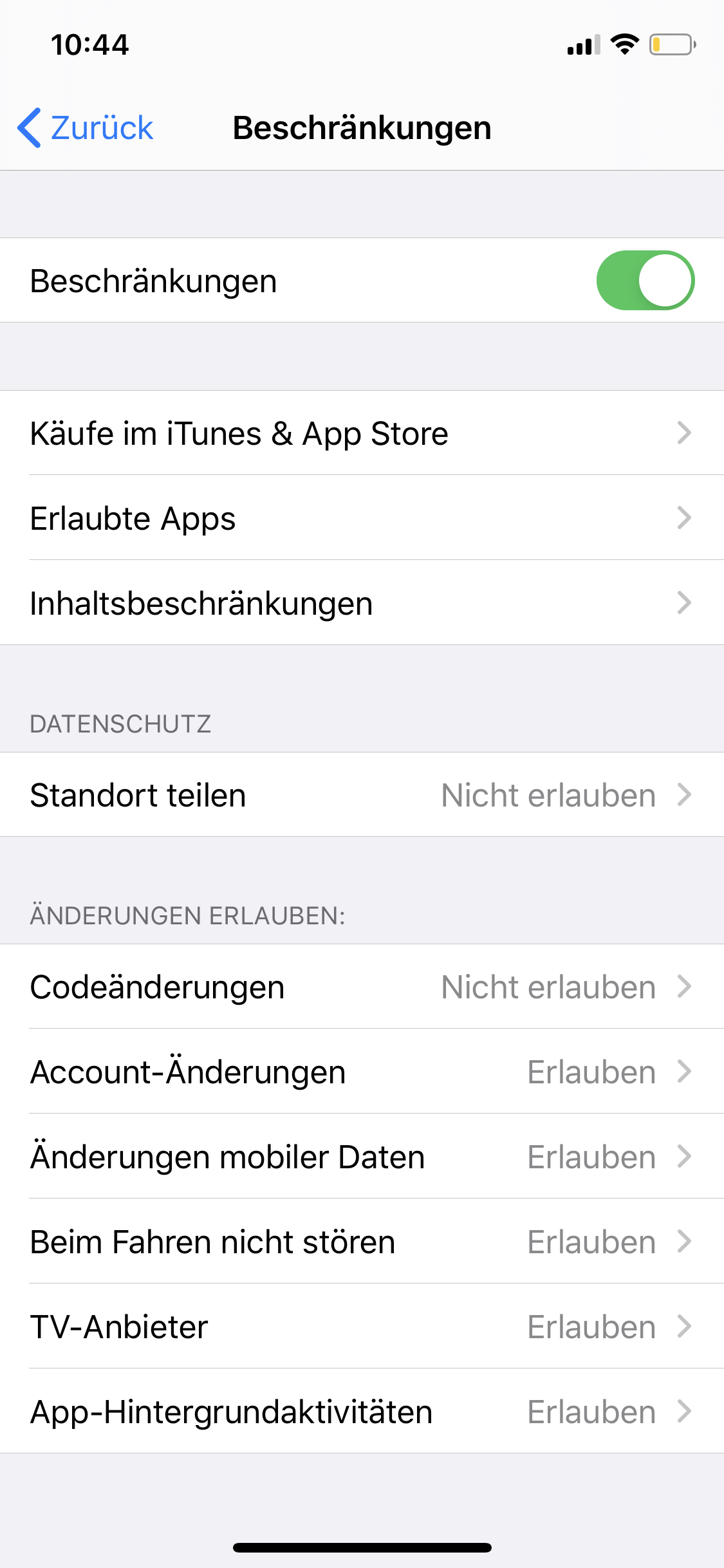Open Erlaubte Apps settings

click(x=360, y=518)
